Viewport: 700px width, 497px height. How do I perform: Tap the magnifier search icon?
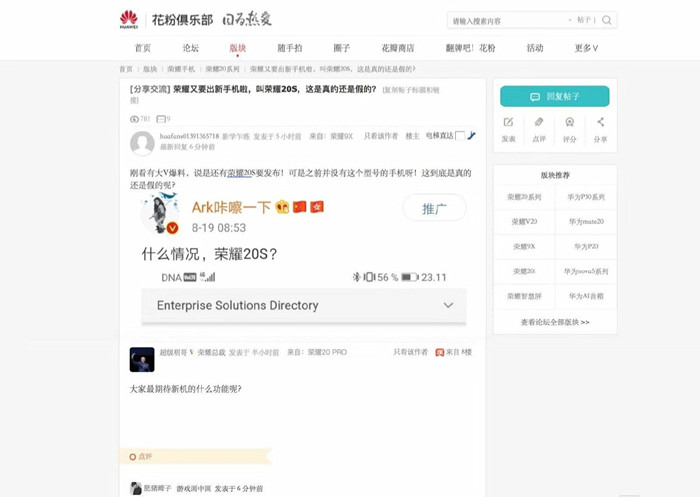click(x=607, y=20)
